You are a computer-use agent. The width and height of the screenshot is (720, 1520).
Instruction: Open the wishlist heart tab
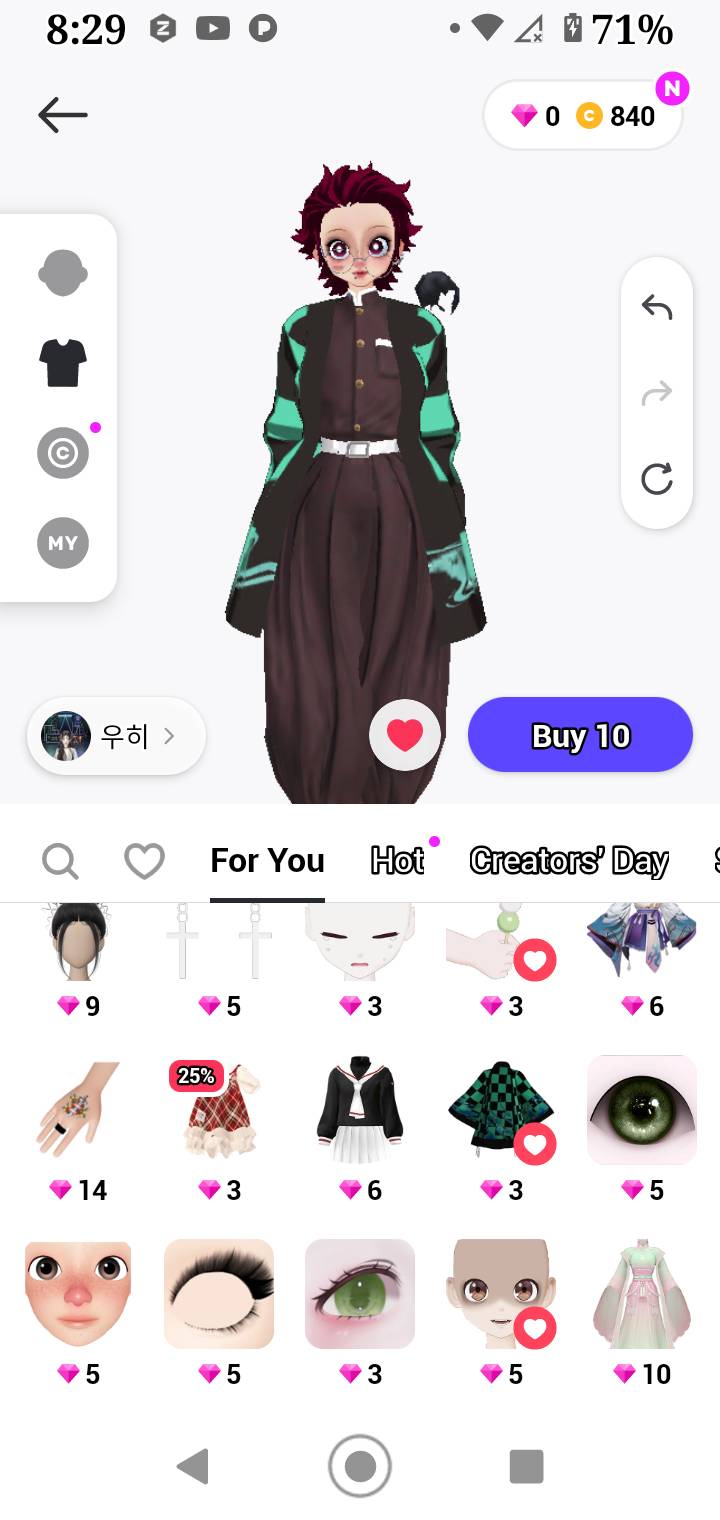144,860
